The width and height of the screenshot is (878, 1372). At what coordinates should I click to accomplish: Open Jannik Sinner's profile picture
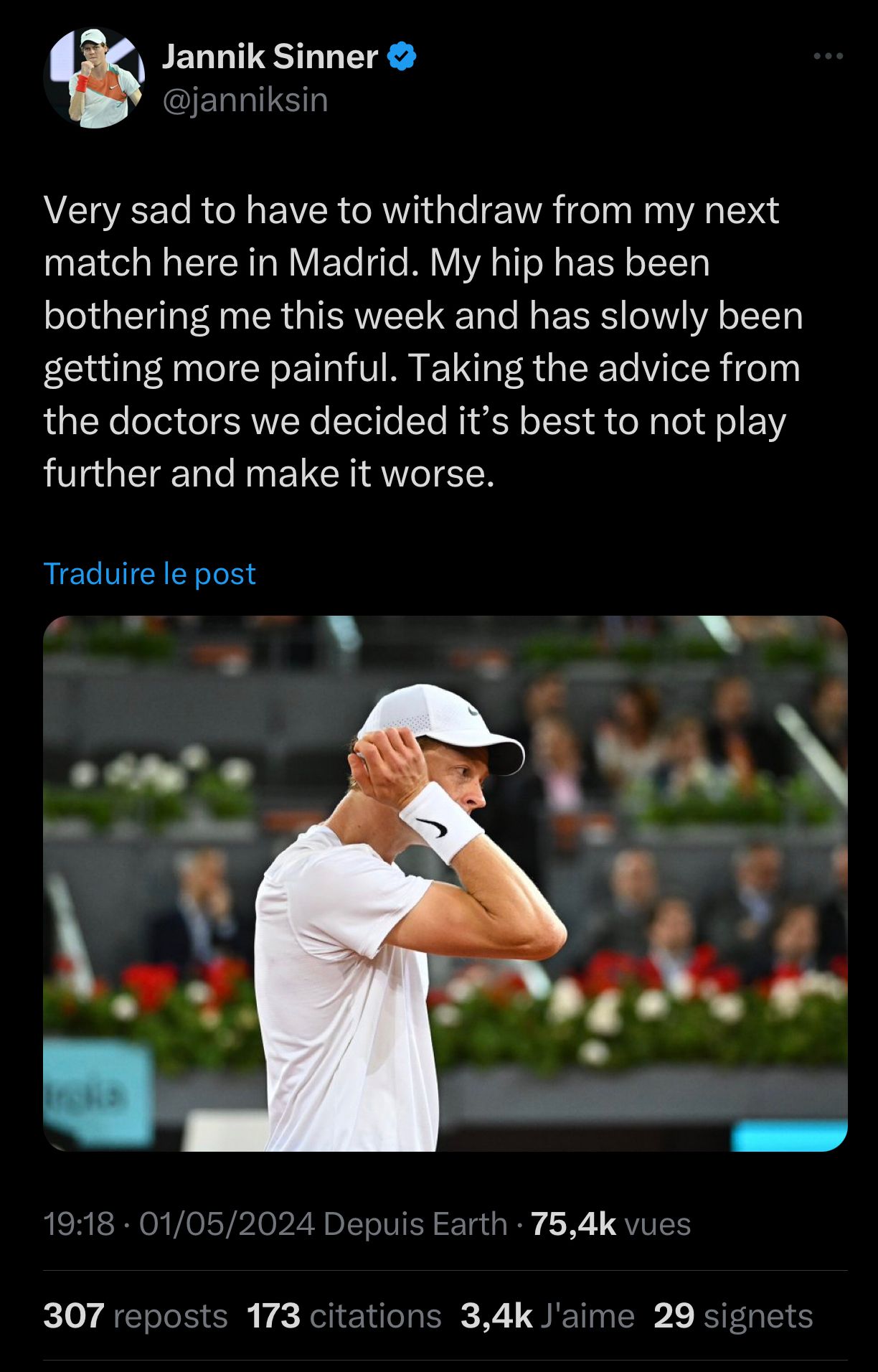pos(94,78)
